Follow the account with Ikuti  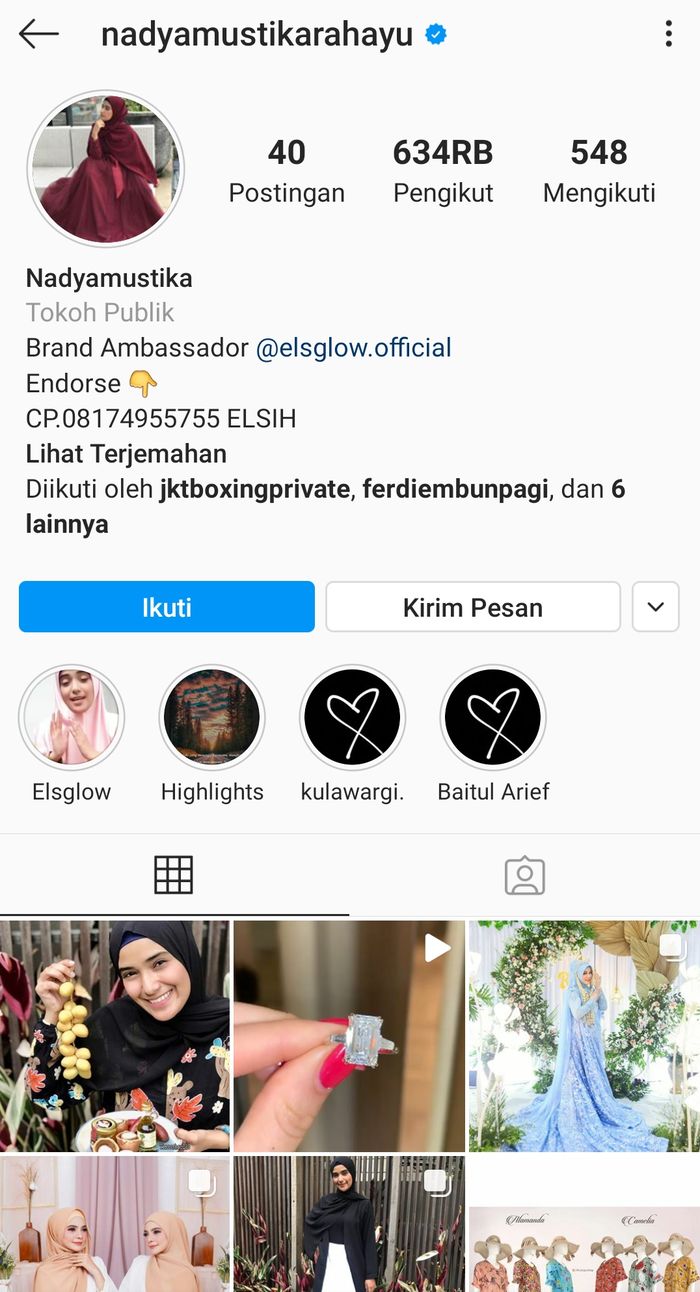tap(166, 607)
